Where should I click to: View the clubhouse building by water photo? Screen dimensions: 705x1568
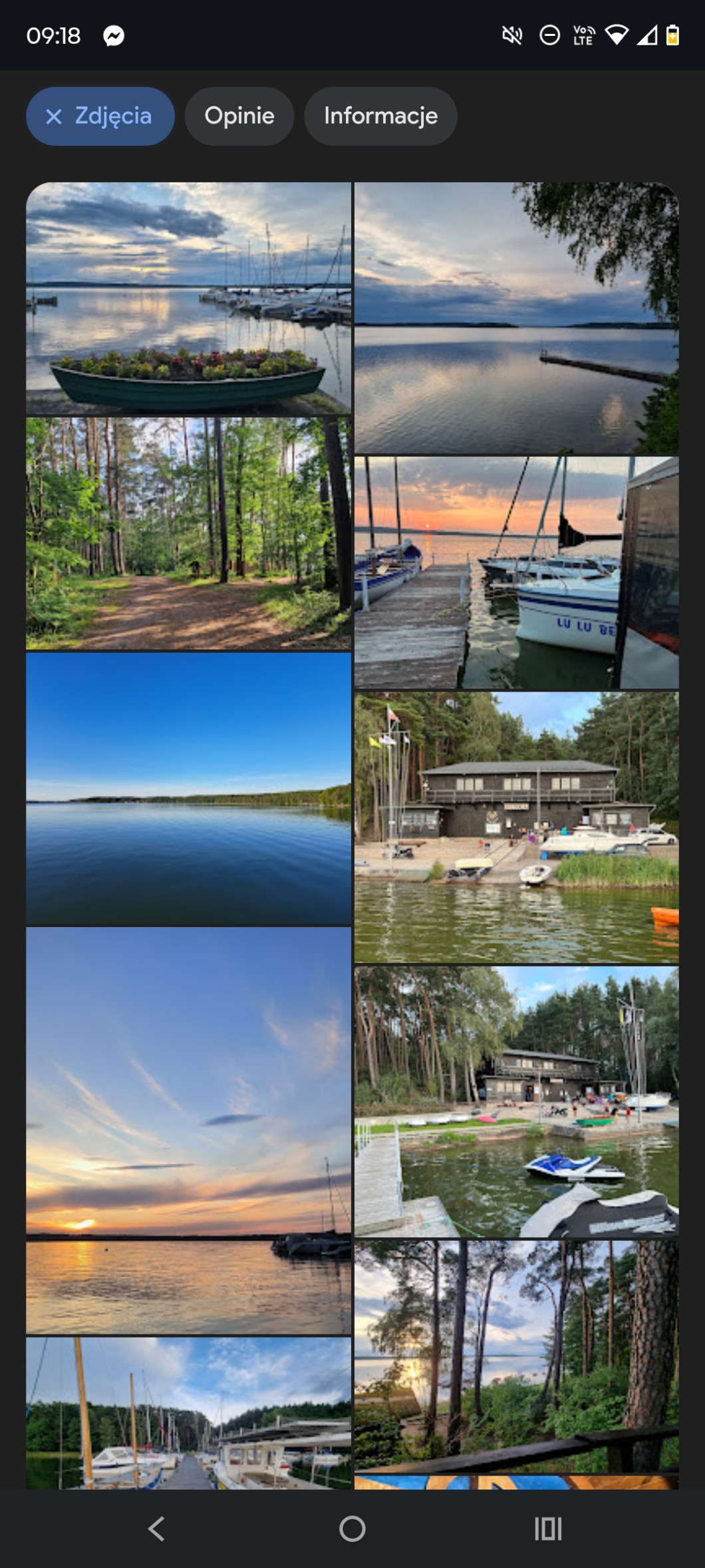pos(516,827)
